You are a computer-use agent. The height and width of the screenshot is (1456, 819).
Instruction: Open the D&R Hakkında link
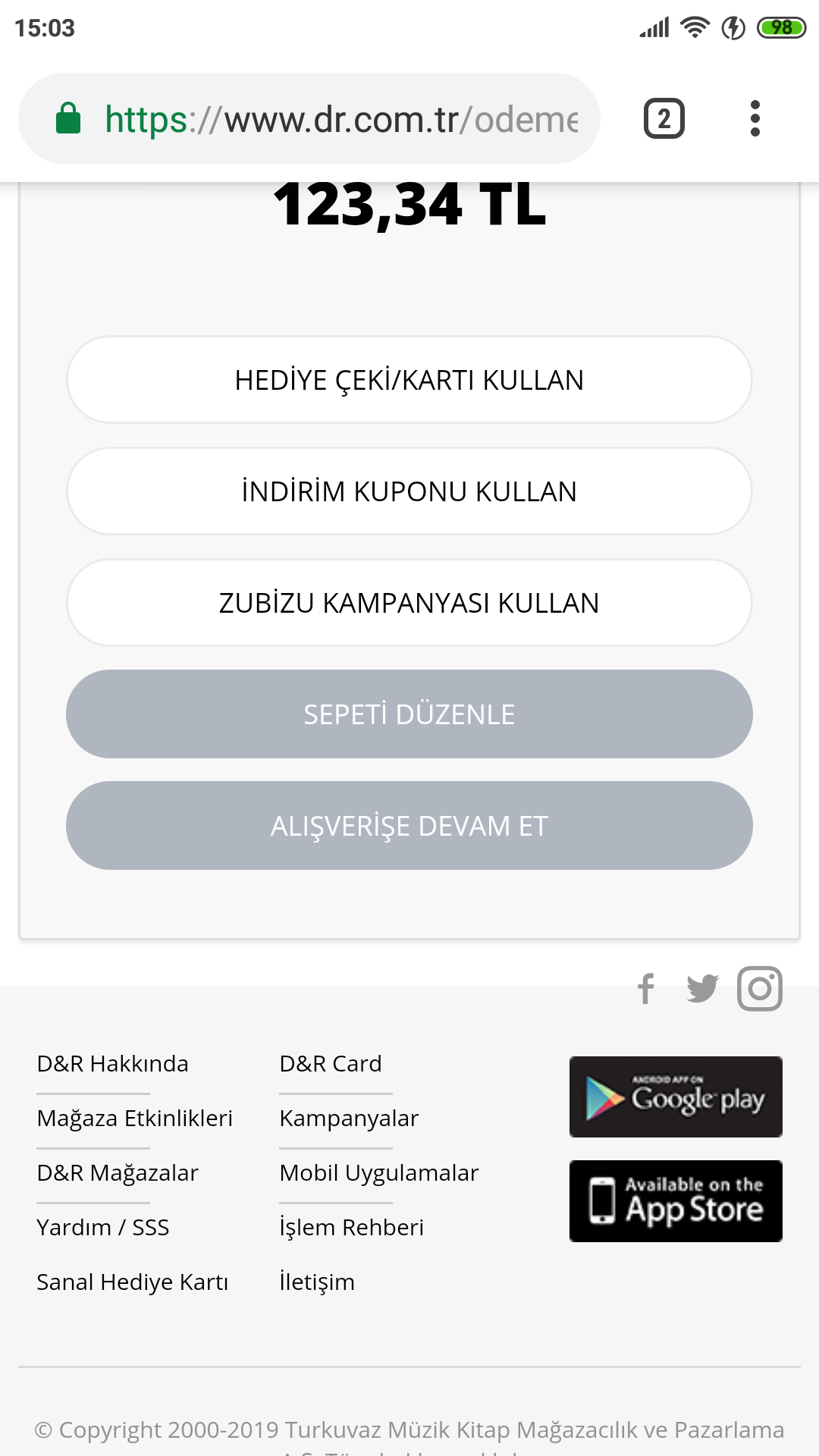point(113,1064)
